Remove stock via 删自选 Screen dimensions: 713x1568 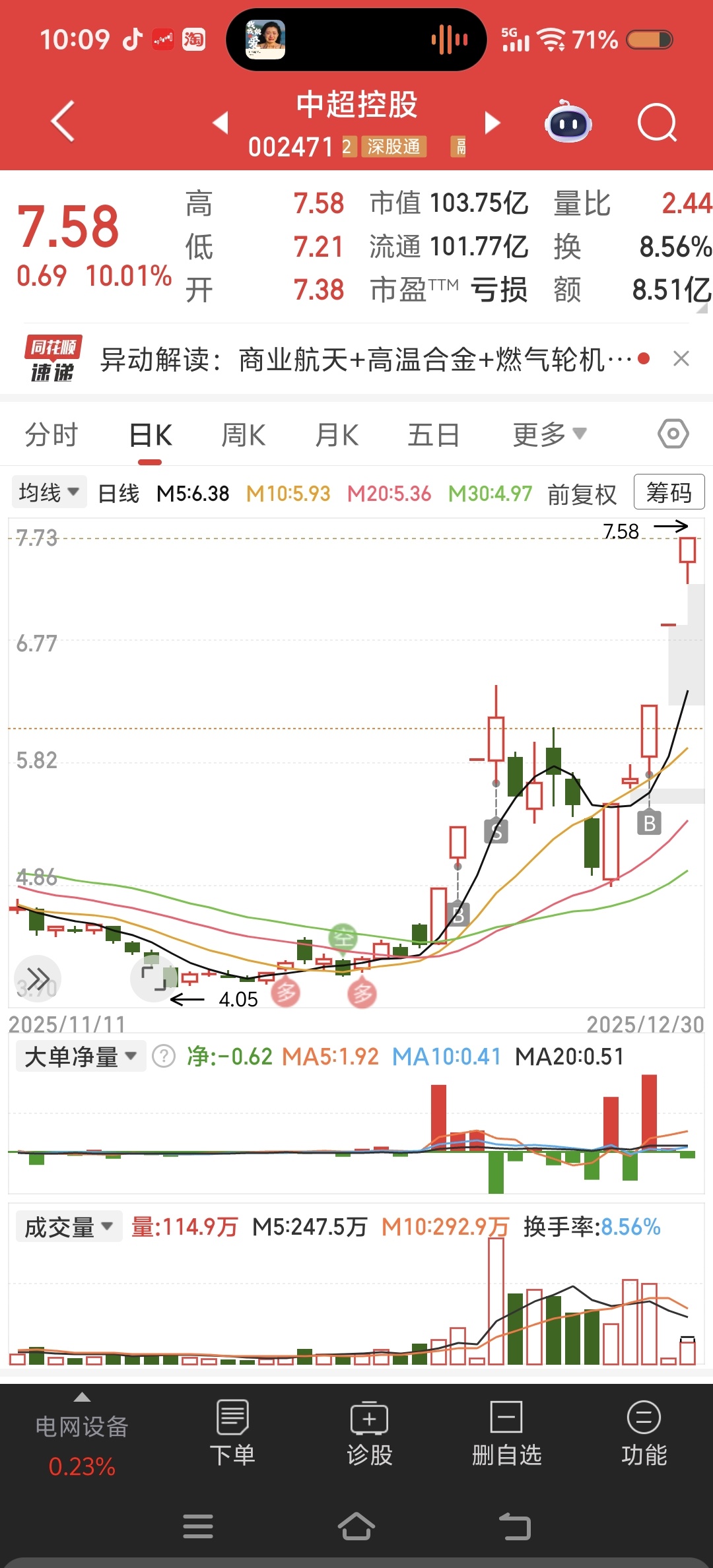tap(506, 1433)
